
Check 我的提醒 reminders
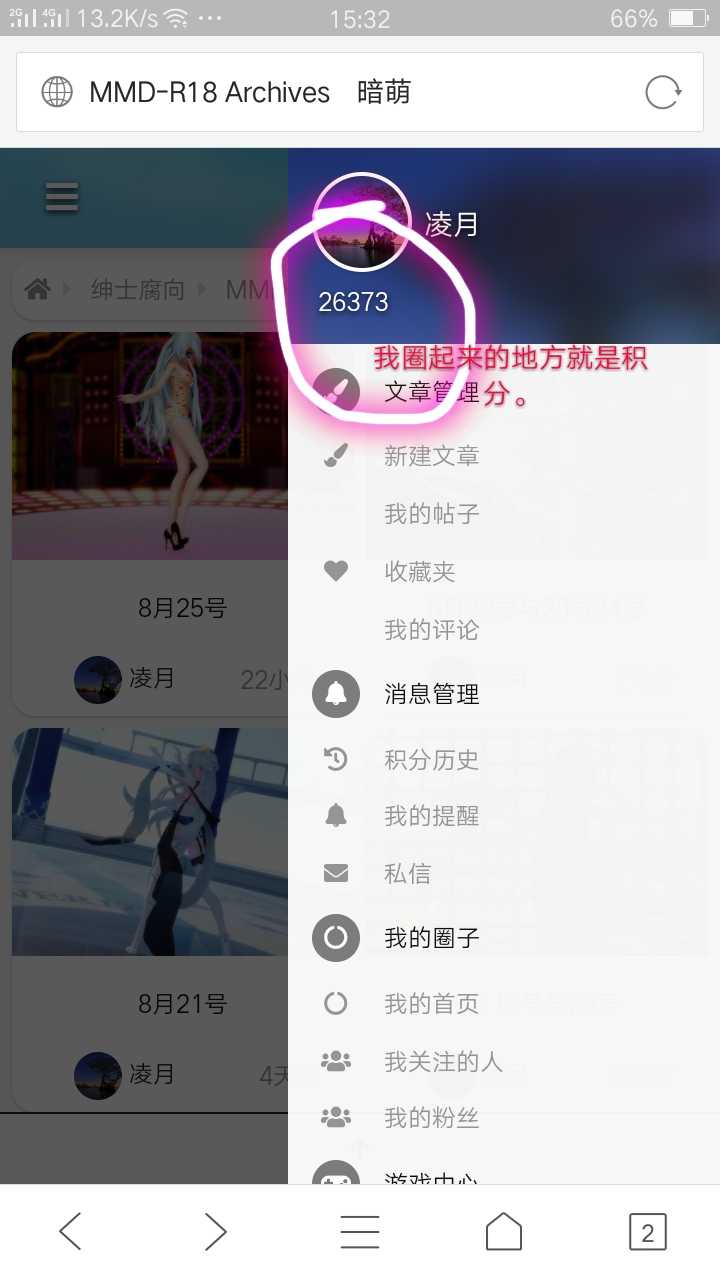(x=432, y=816)
